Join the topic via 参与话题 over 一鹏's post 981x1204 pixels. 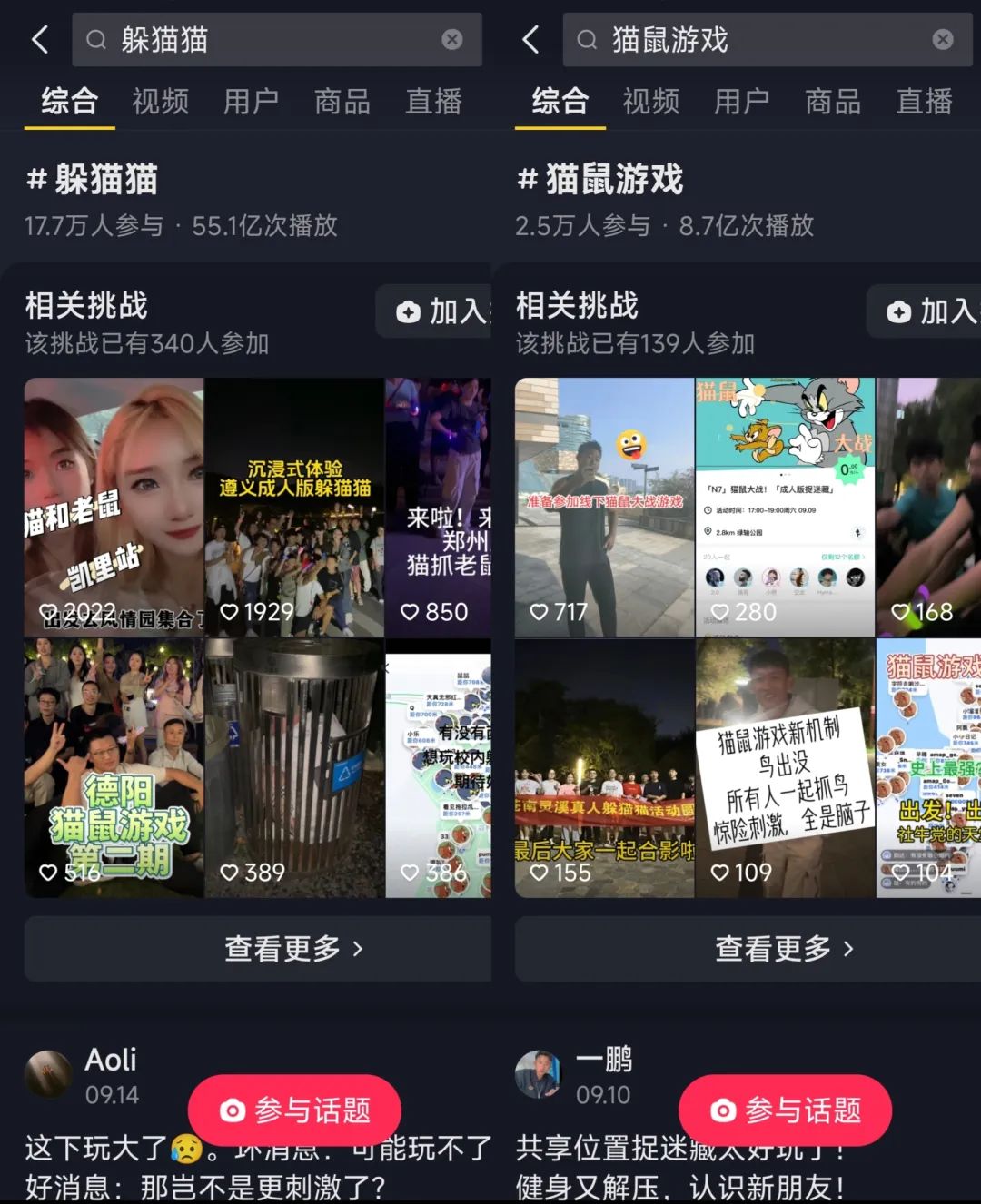(785, 1110)
